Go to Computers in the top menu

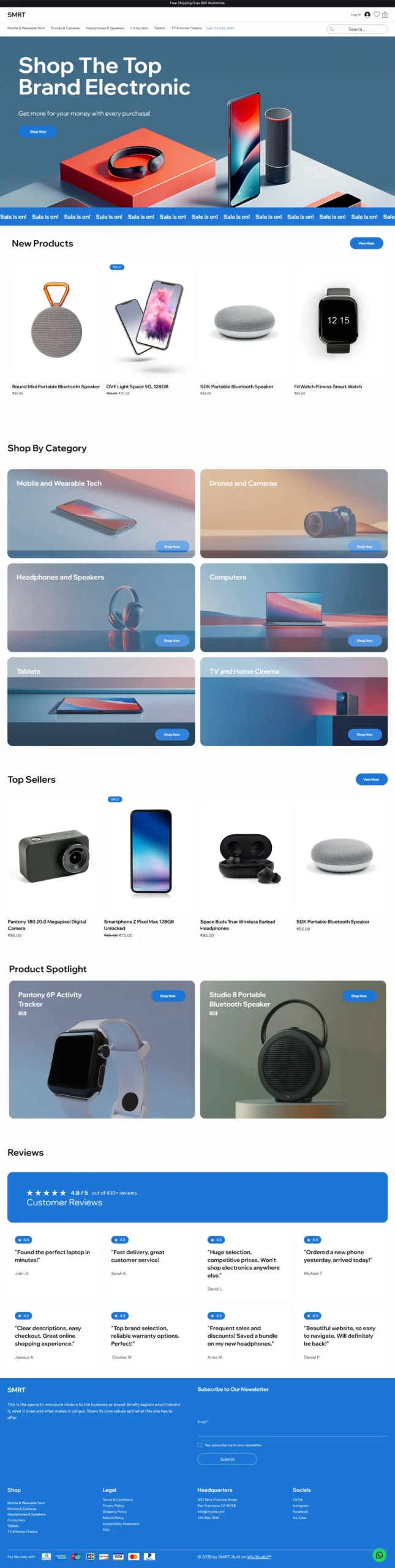[x=139, y=28]
